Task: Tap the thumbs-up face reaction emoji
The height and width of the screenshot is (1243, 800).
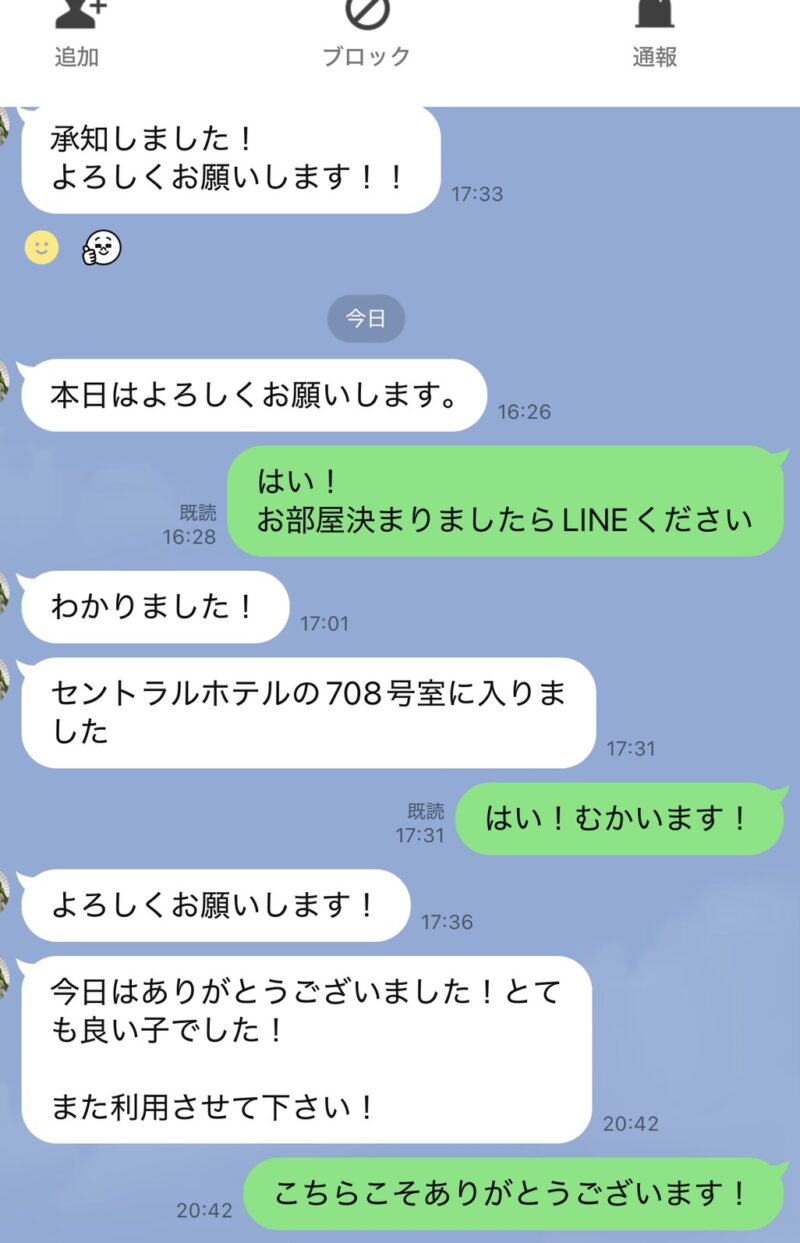Action: 101,248
